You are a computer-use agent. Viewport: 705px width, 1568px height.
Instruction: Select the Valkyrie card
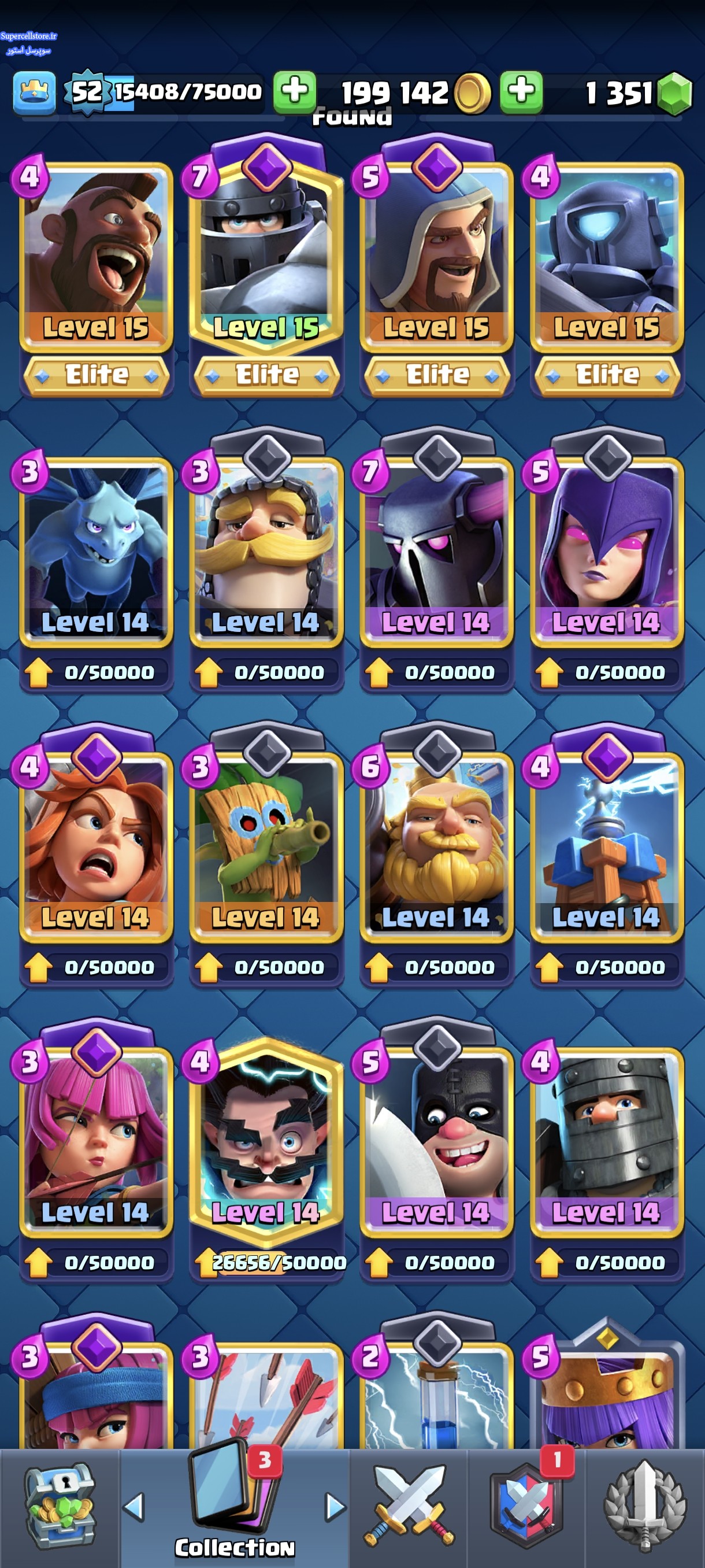[x=96, y=846]
